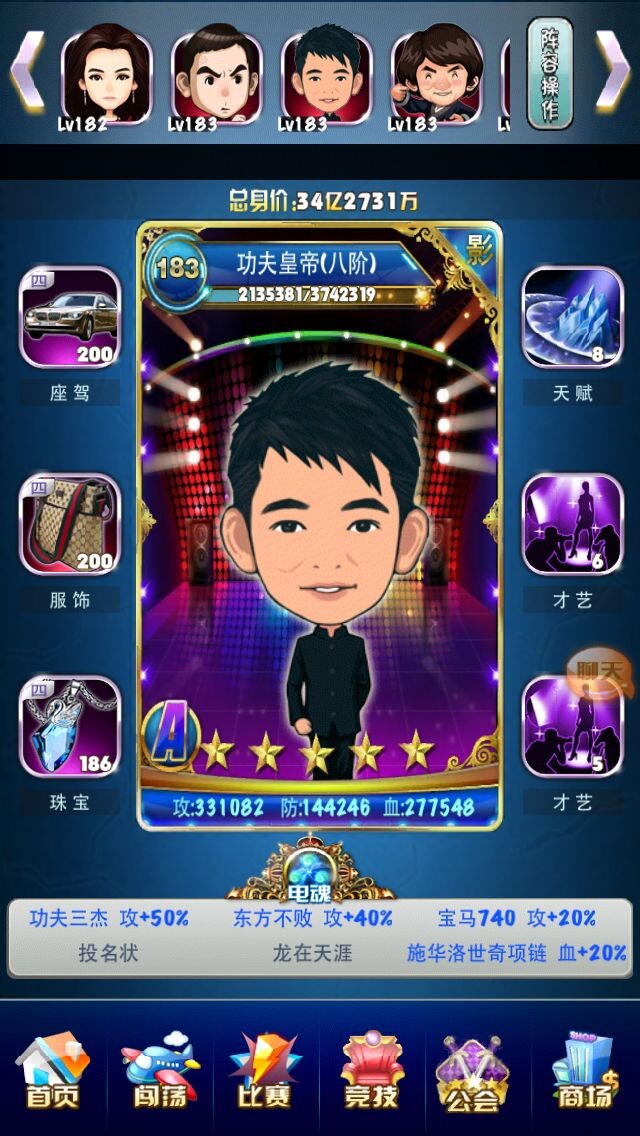Image resolution: width=640 pixels, height=1136 pixels.
Task: Open the 才艺 skill slot numbered 6
Action: click(572, 524)
